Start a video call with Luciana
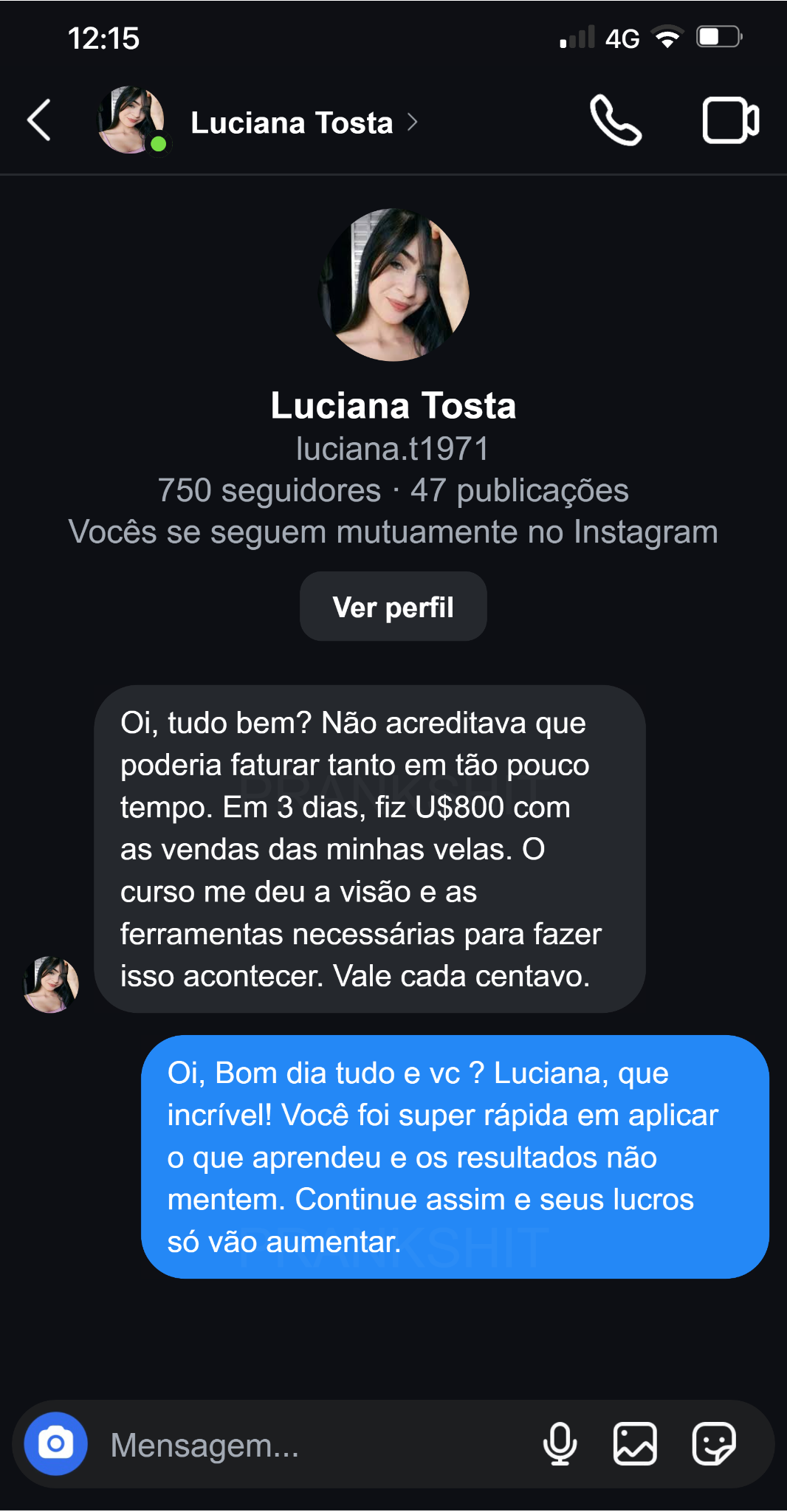 (x=730, y=120)
